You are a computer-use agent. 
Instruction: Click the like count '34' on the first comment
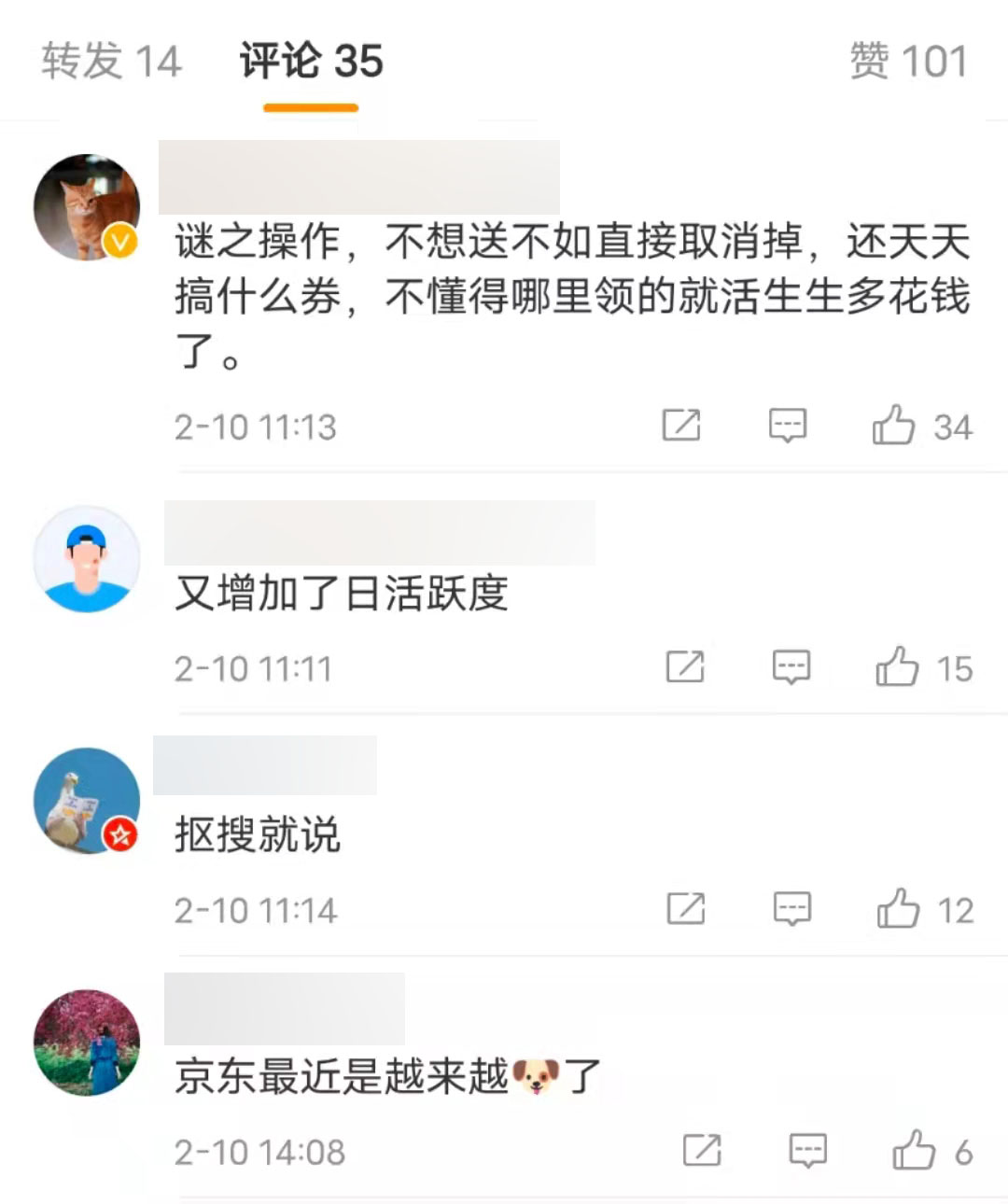954,428
